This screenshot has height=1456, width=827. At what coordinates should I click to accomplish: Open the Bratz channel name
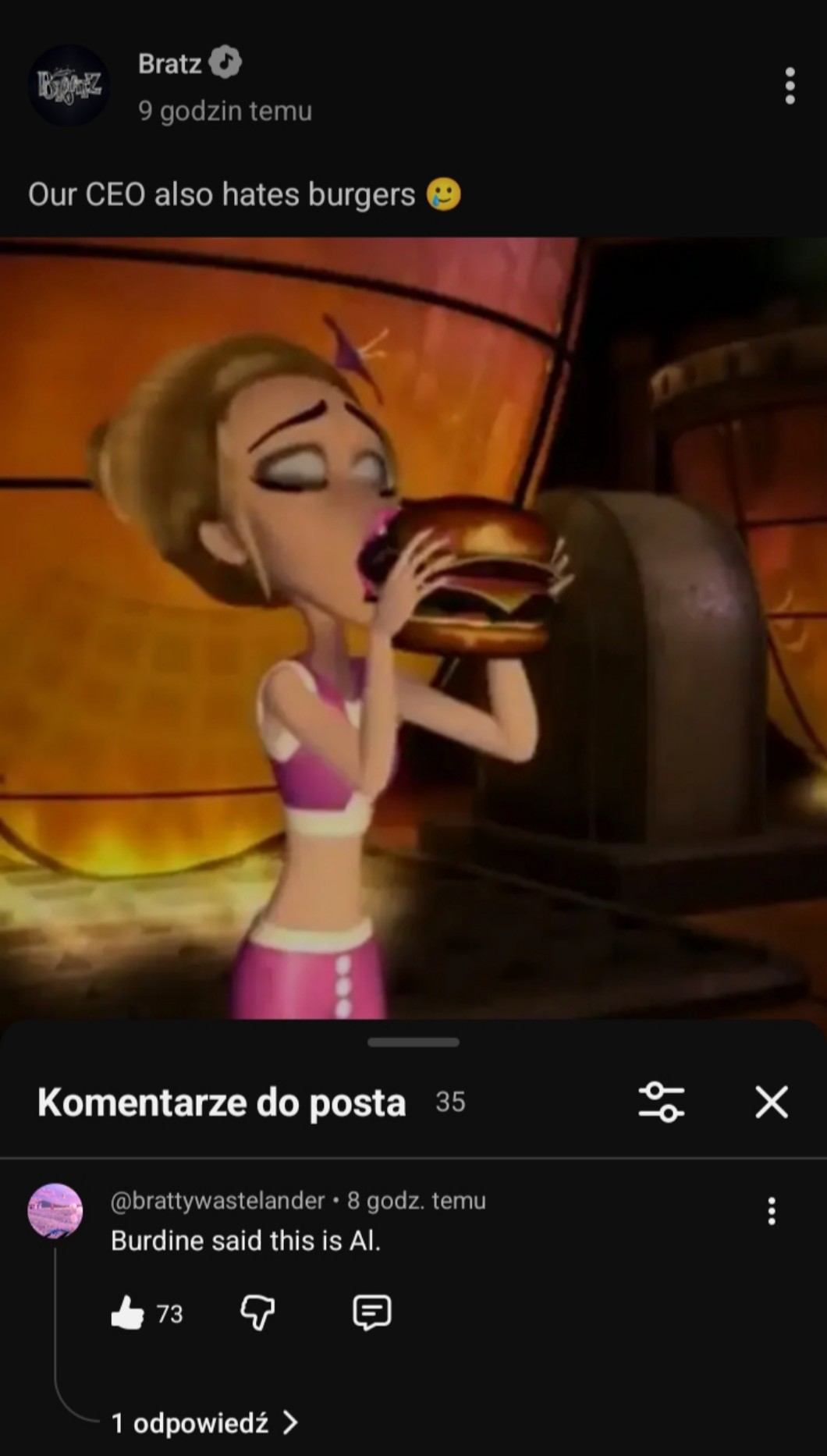(x=170, y=63)
